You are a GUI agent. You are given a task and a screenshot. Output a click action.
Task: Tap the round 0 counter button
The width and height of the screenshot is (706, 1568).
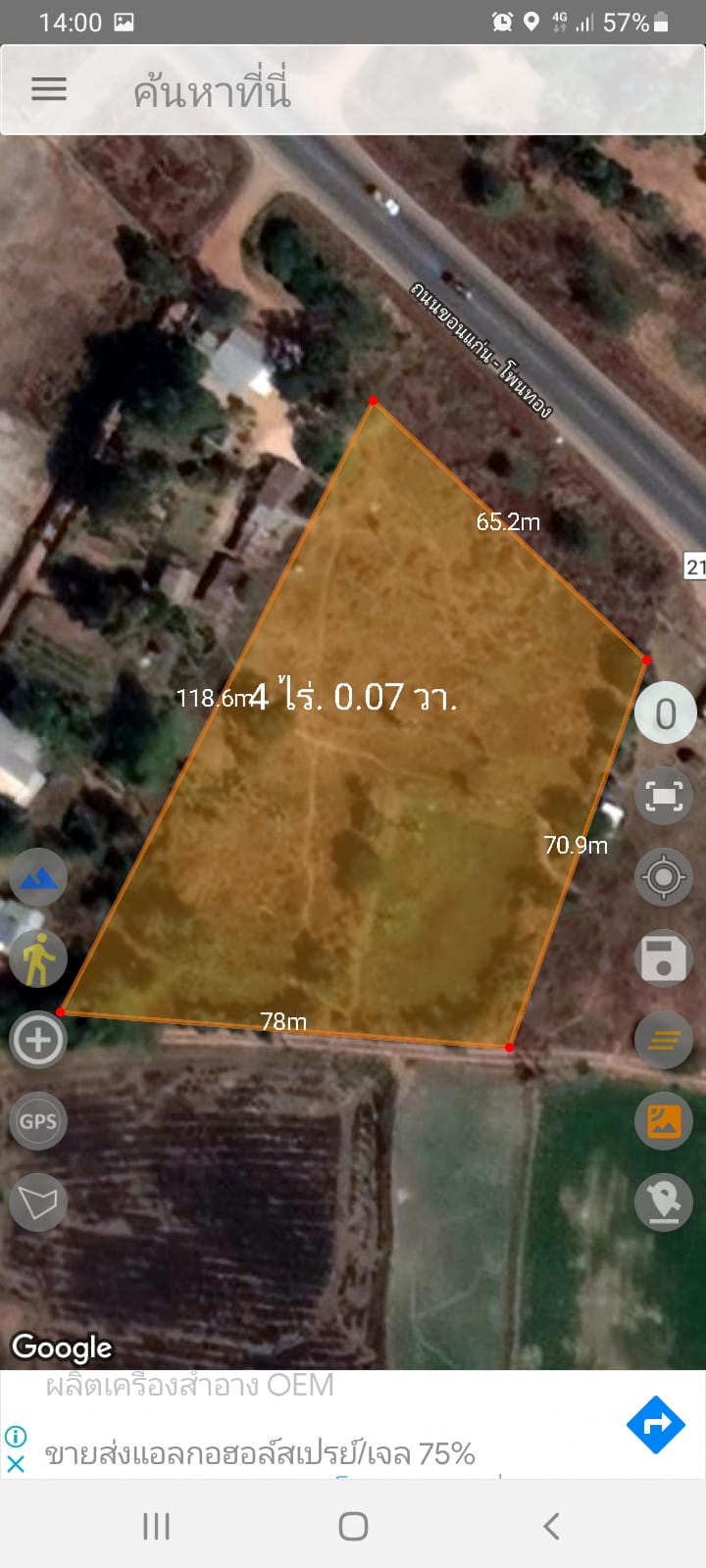click(665, 713)
